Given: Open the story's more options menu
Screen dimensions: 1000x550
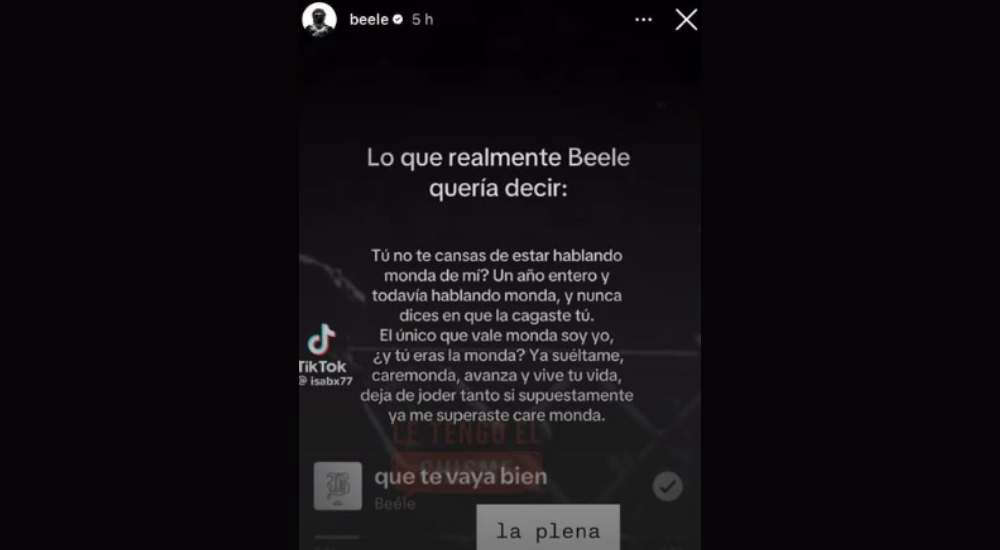Looking at the screenshot, I should click(643, 20).
